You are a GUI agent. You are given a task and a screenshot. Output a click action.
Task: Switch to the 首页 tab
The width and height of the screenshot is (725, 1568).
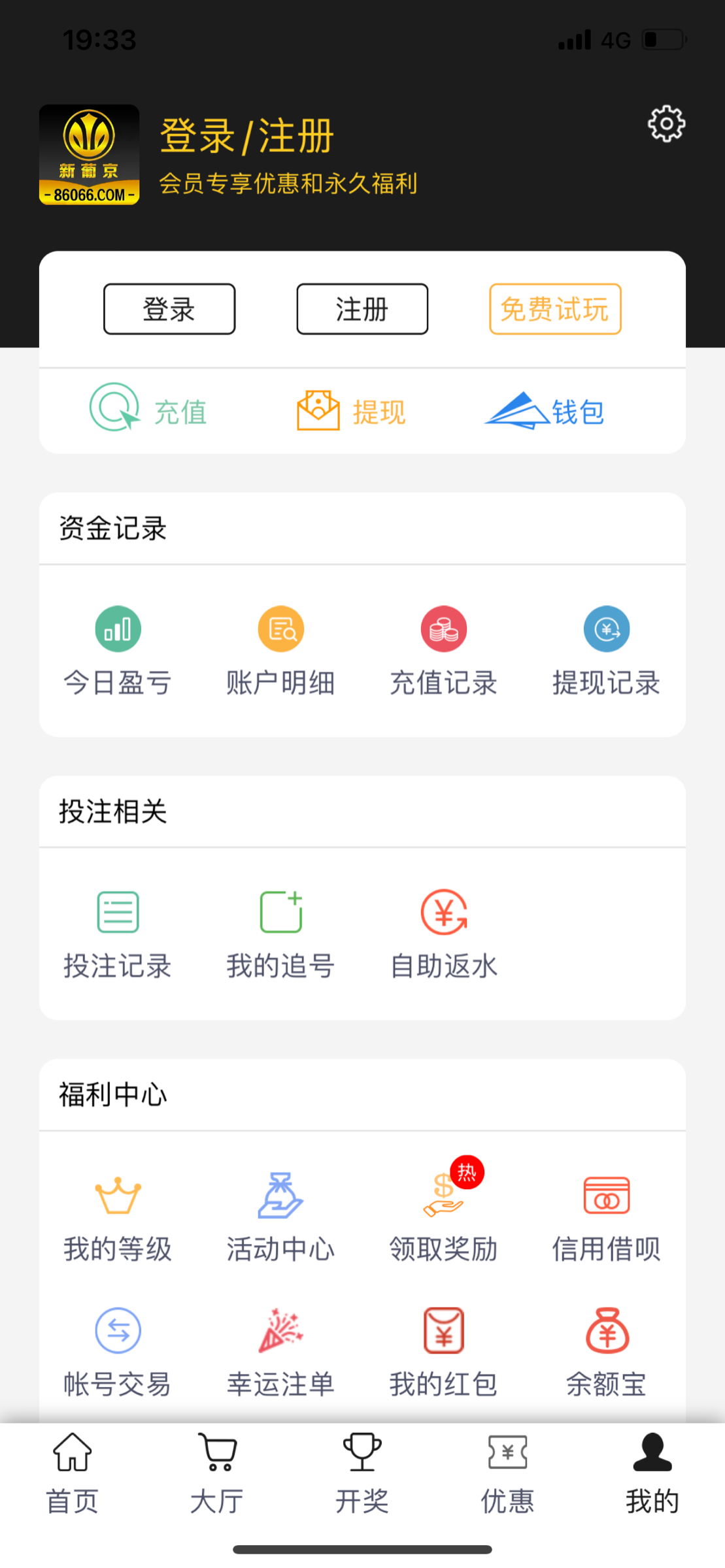pyautogui.click(x=72, y=1473)
